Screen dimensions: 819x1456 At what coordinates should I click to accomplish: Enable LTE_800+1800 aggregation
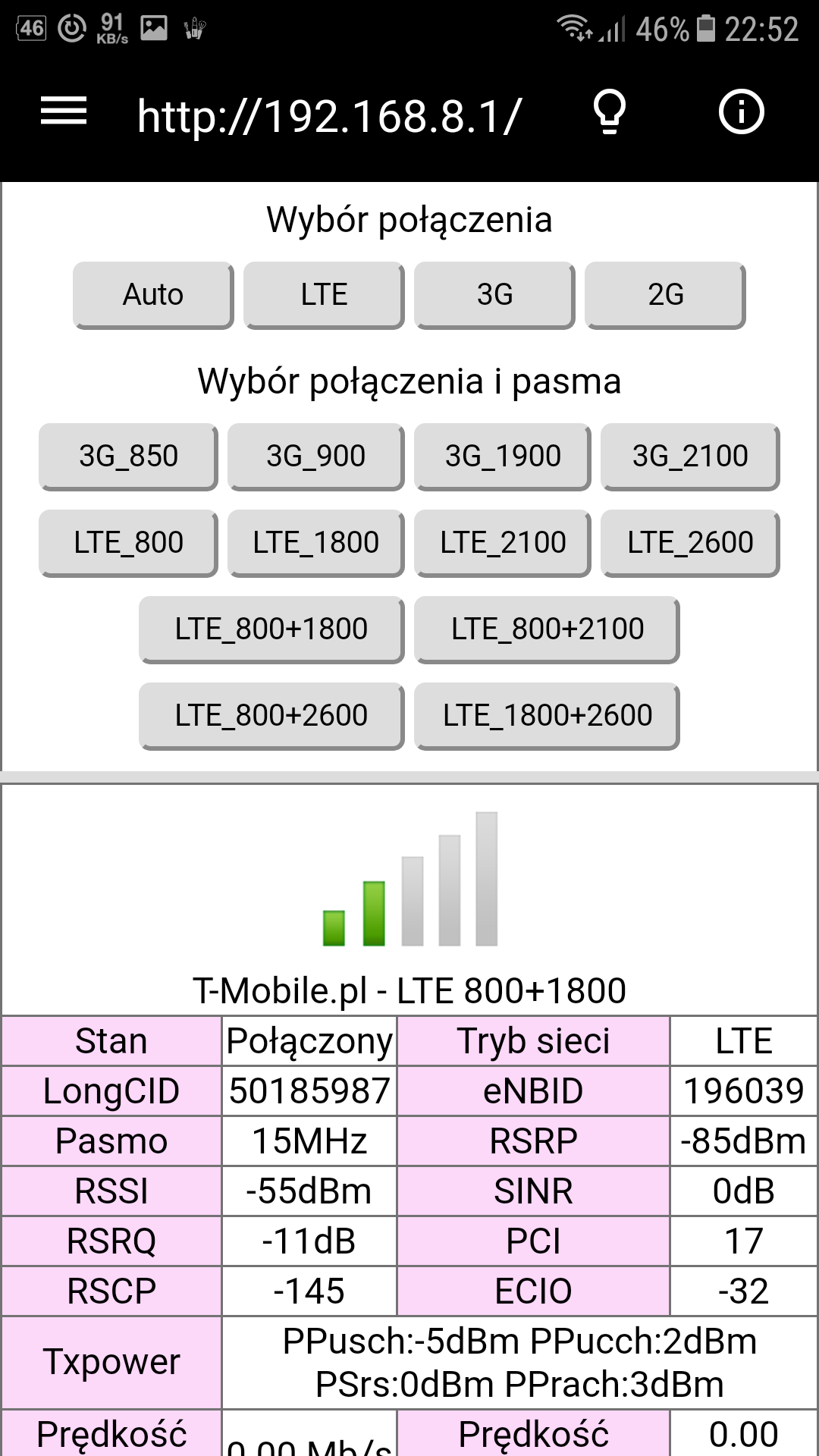point(271,629)
